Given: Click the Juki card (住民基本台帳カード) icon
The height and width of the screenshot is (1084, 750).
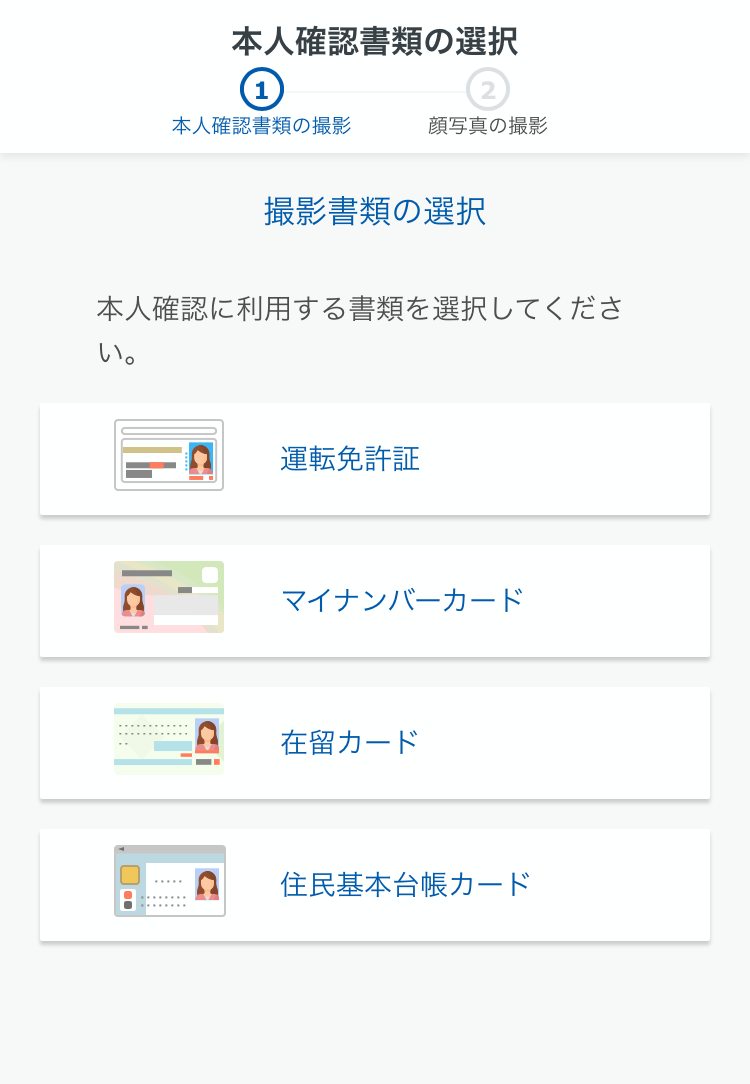Looking at the screenshot, I should 168,880.
